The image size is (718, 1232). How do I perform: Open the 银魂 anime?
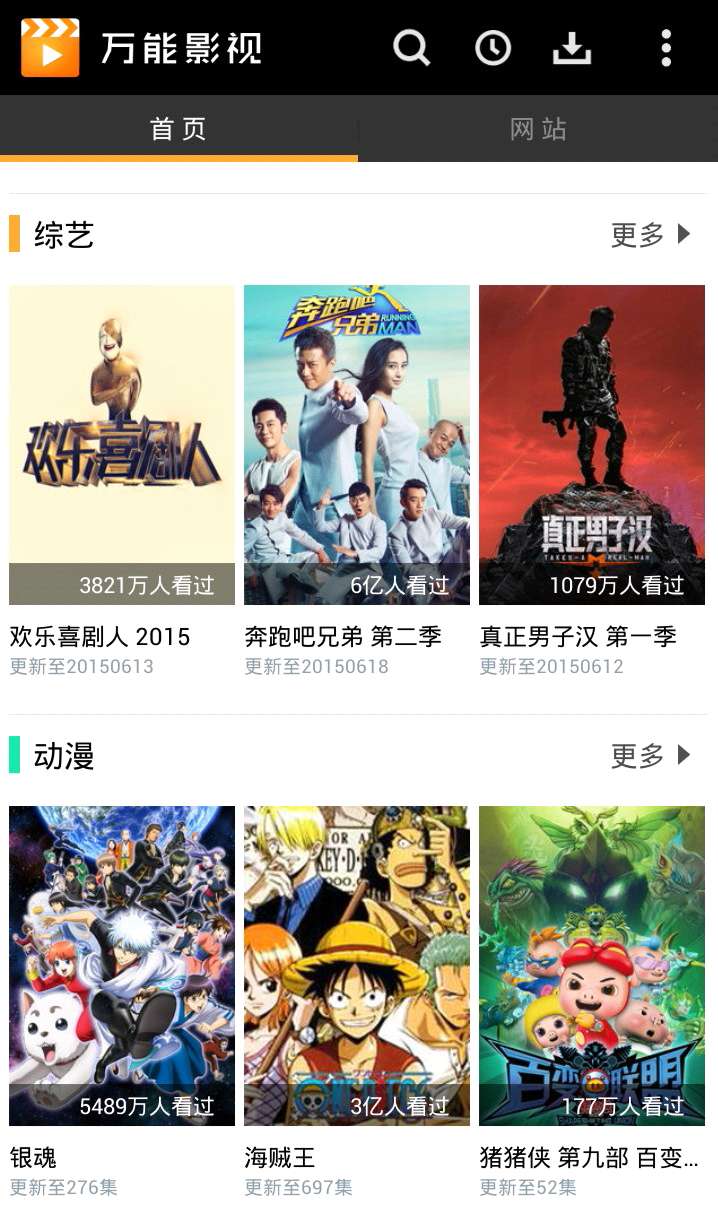[x=122, y=966]
